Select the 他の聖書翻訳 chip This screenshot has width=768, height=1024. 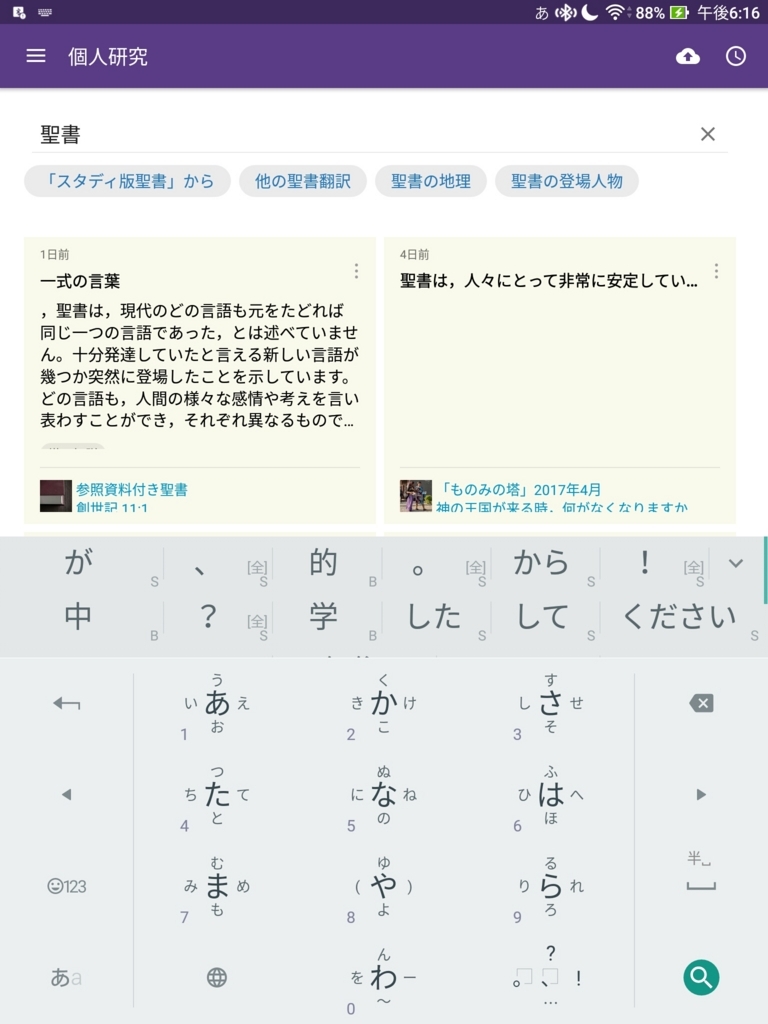pos(303,181)
